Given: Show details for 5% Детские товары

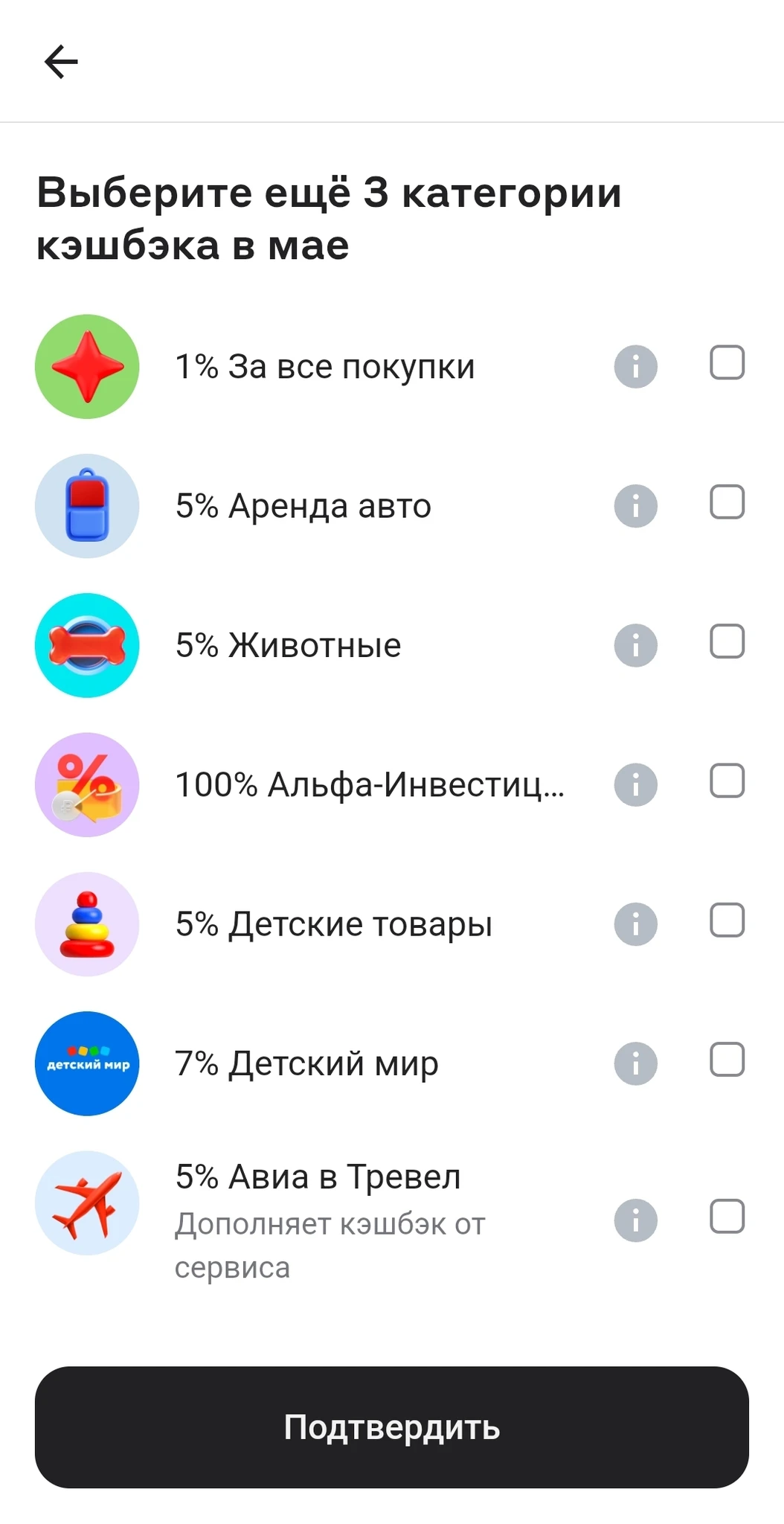Looking at the screenshot, I should point(635,924).
